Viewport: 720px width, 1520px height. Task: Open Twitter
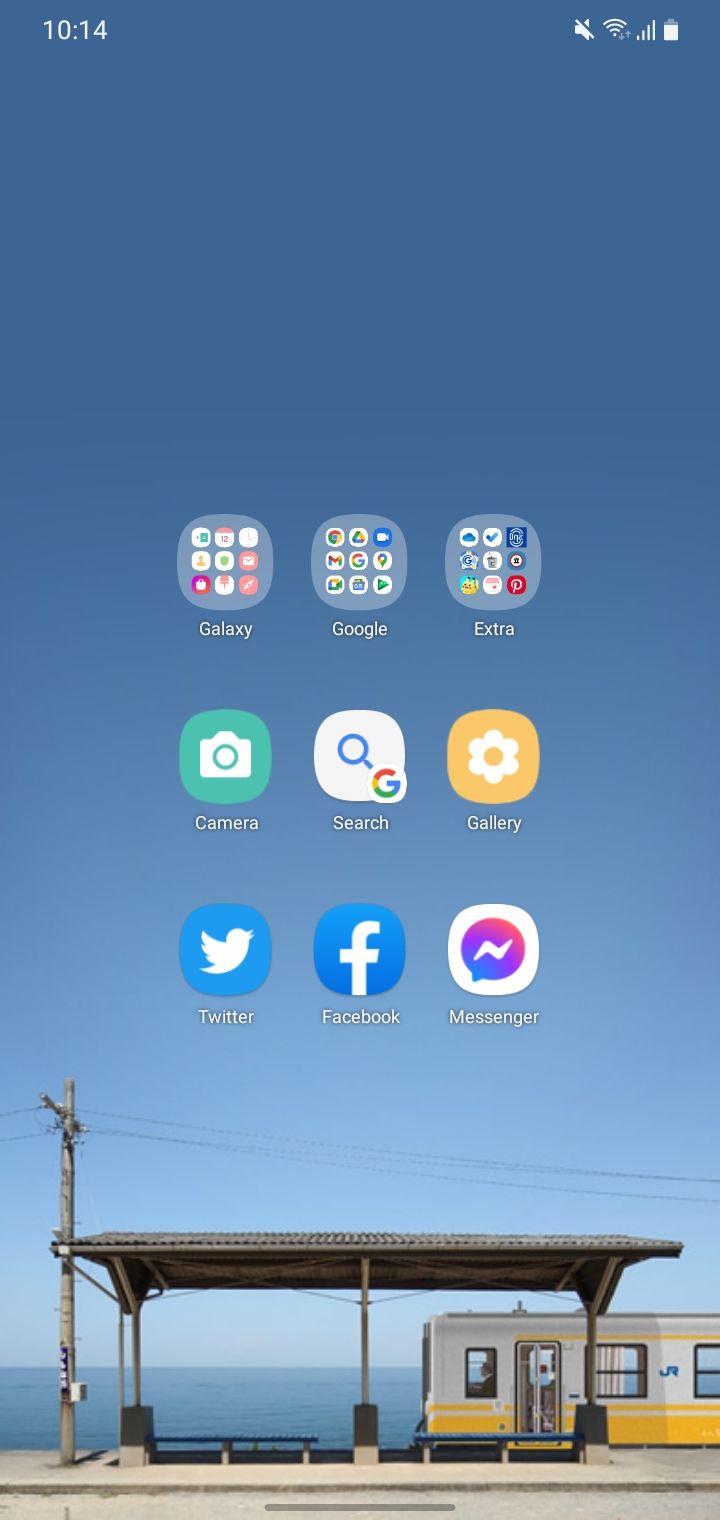(225, 950)
